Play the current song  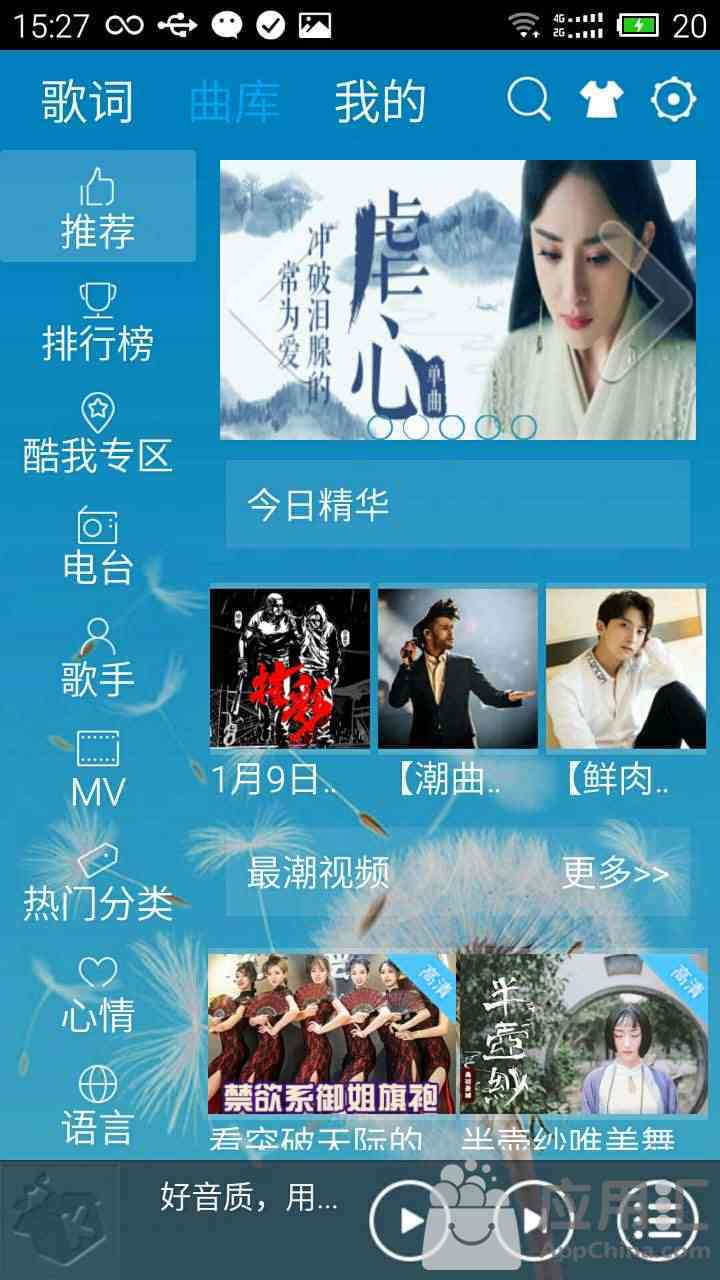(410, 1219)
